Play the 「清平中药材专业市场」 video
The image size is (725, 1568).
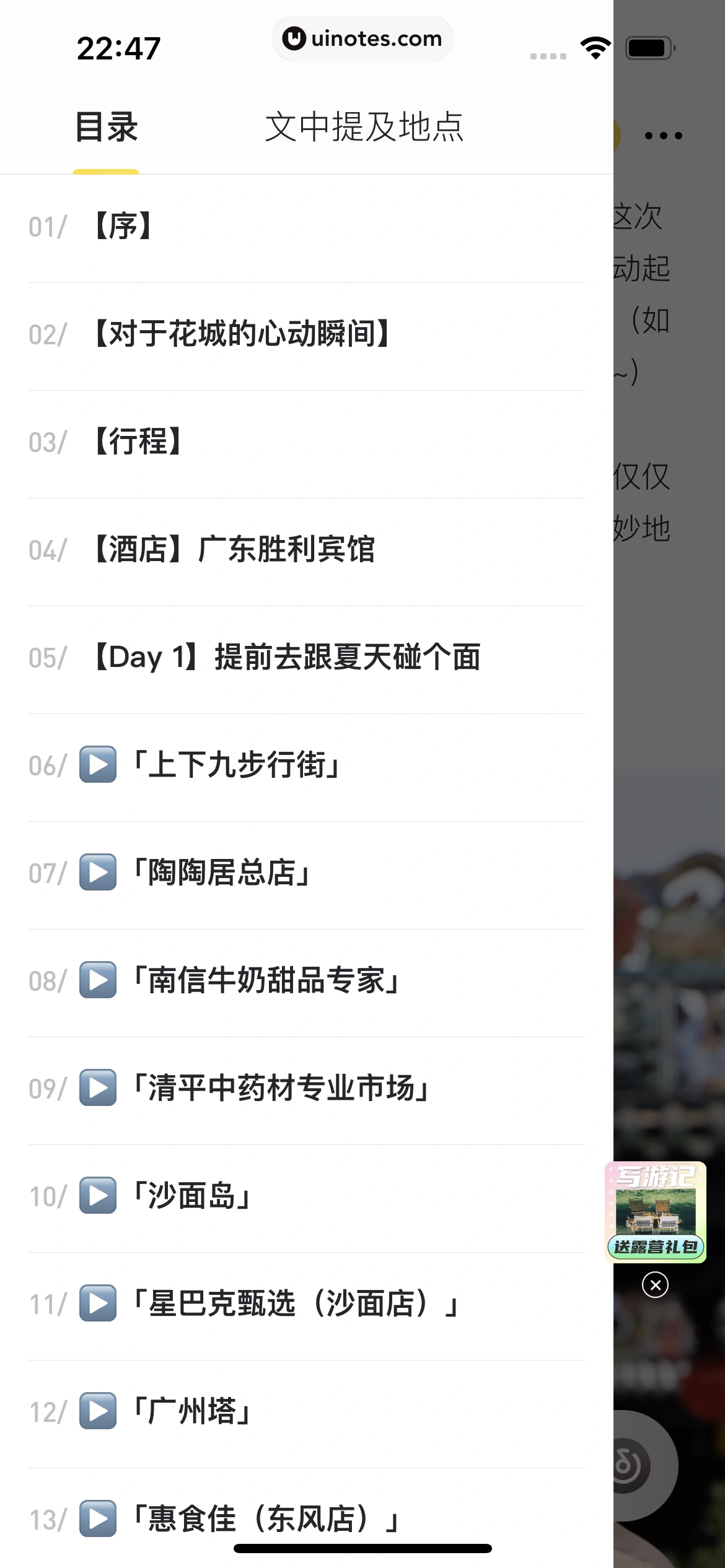97,1088
